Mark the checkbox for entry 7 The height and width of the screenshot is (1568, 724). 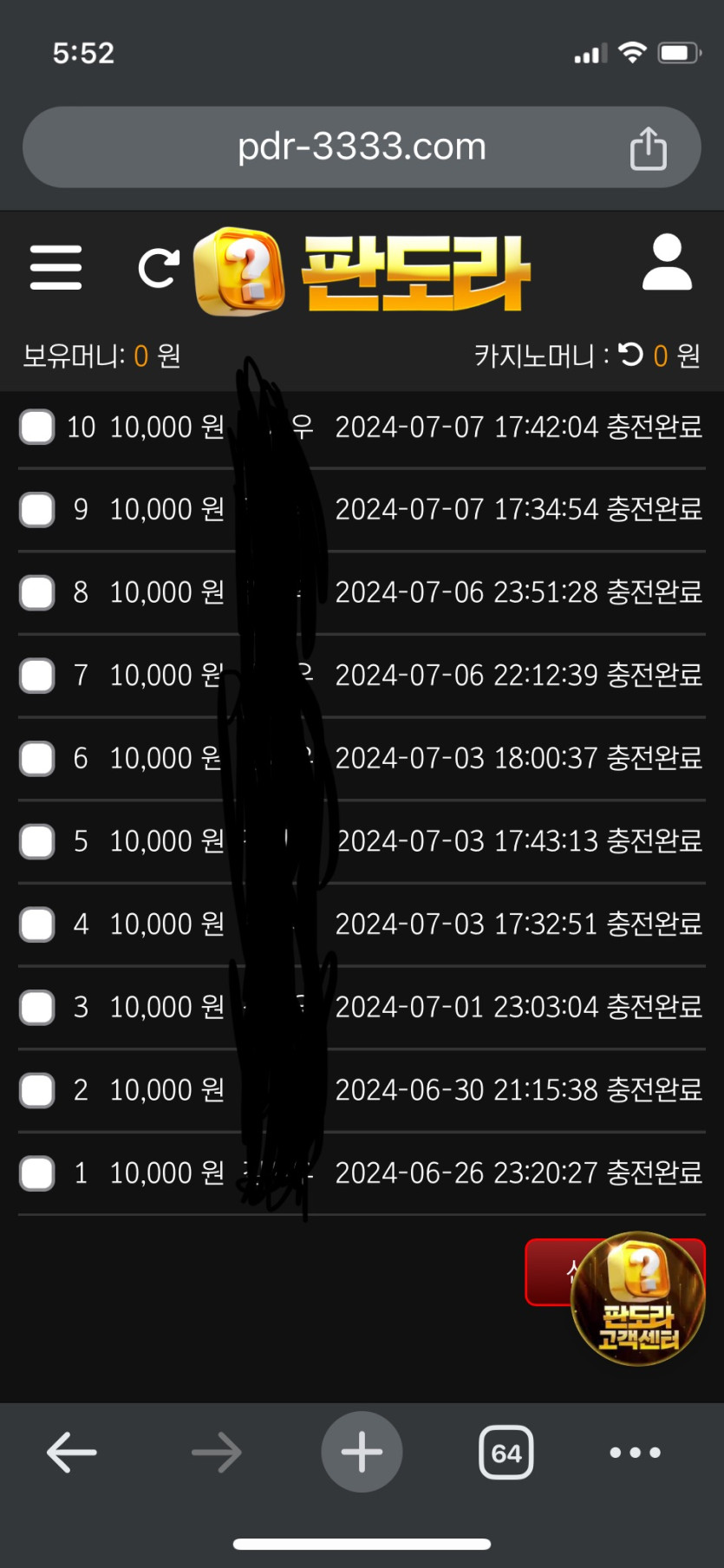point(37,676)
